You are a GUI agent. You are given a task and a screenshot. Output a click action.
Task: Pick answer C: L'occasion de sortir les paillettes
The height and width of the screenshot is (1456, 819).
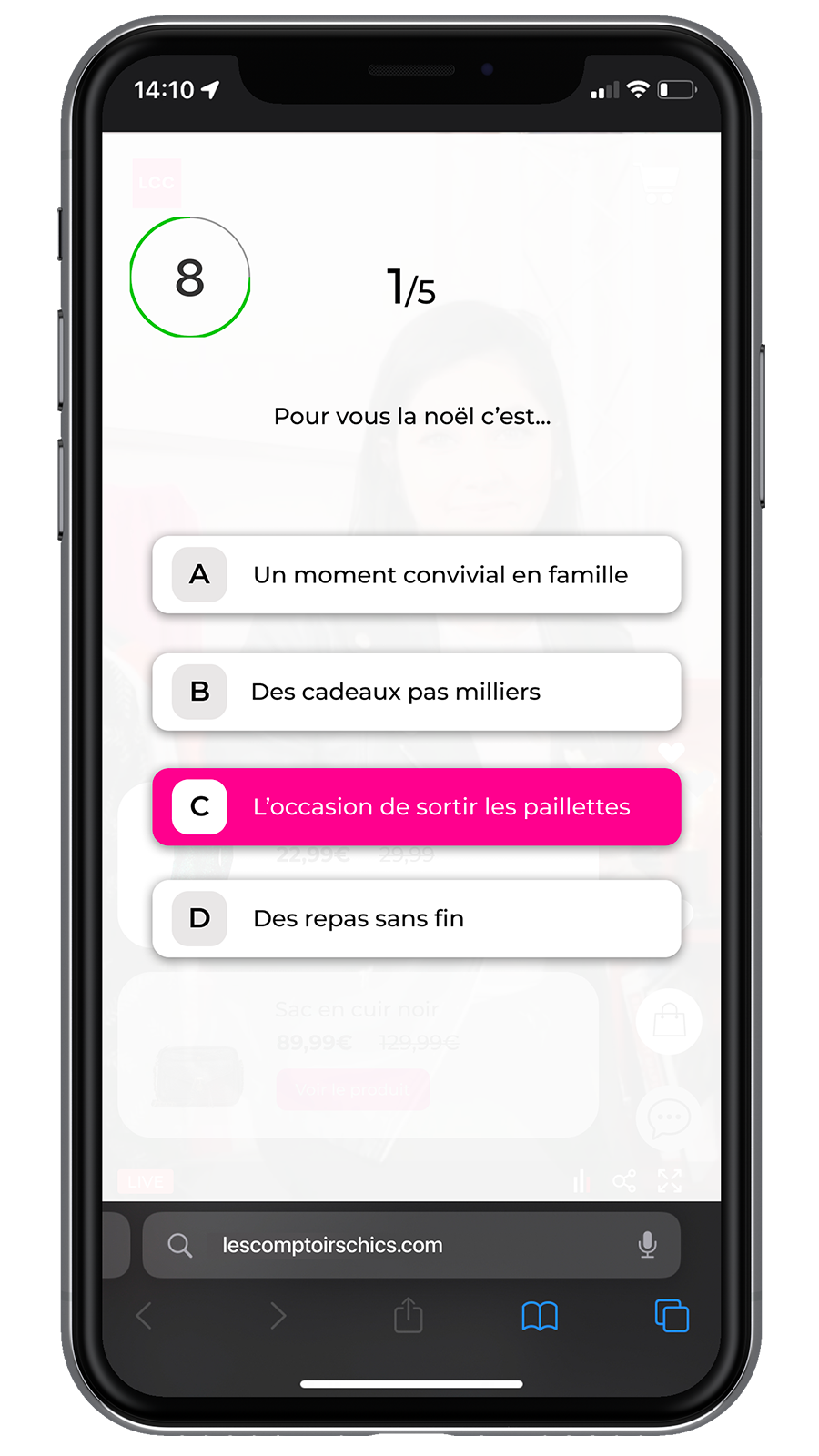417,807
